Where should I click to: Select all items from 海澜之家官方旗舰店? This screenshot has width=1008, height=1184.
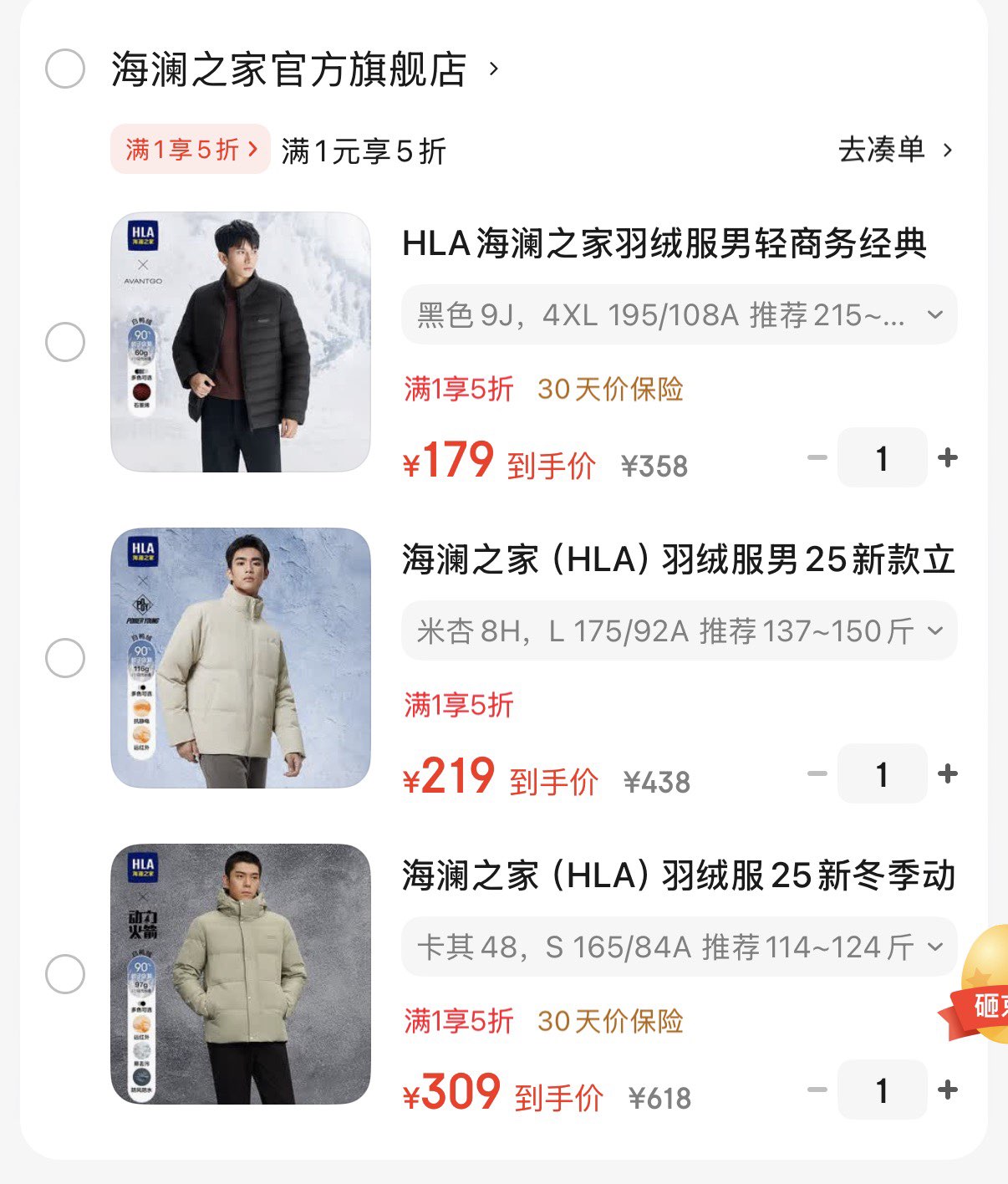(65, 69)
